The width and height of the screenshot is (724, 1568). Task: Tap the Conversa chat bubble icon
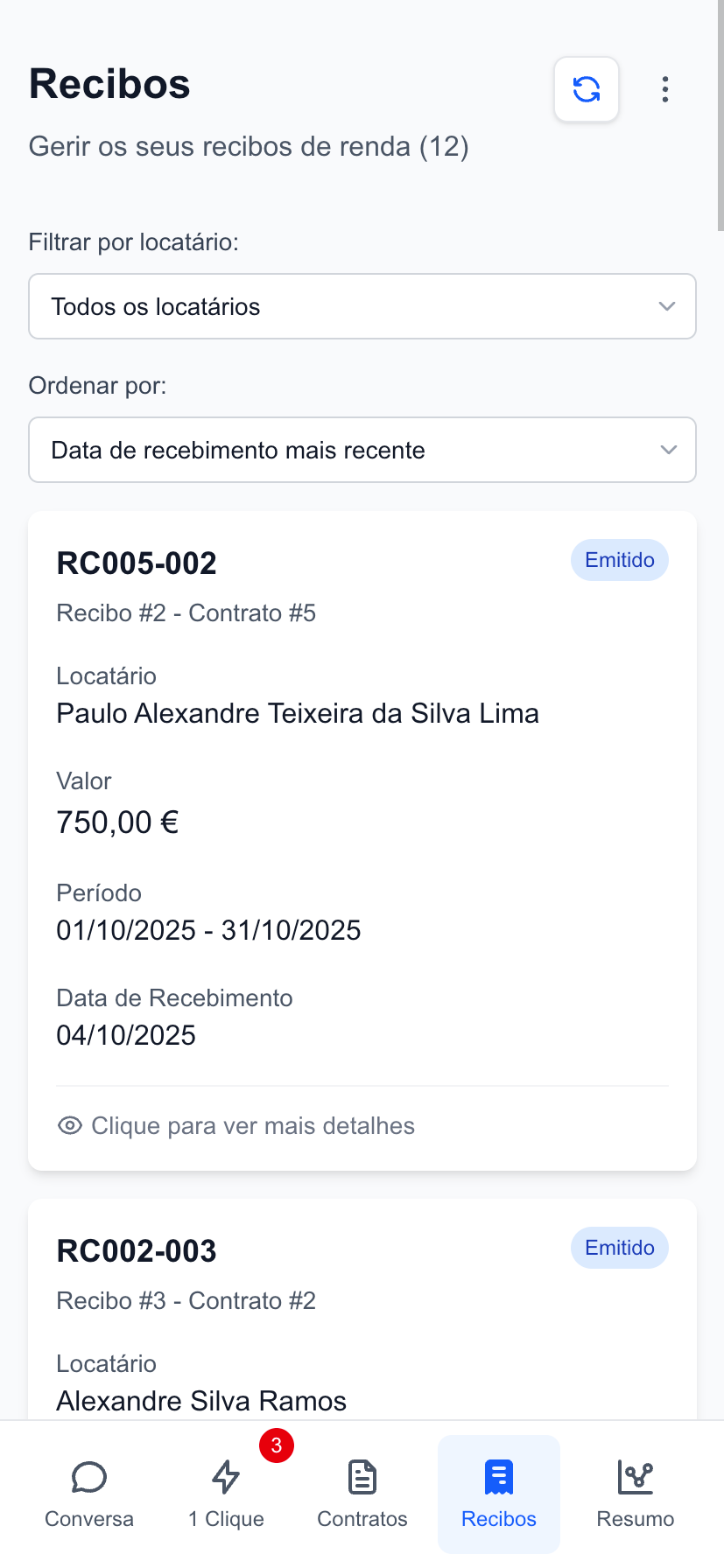88,1477
